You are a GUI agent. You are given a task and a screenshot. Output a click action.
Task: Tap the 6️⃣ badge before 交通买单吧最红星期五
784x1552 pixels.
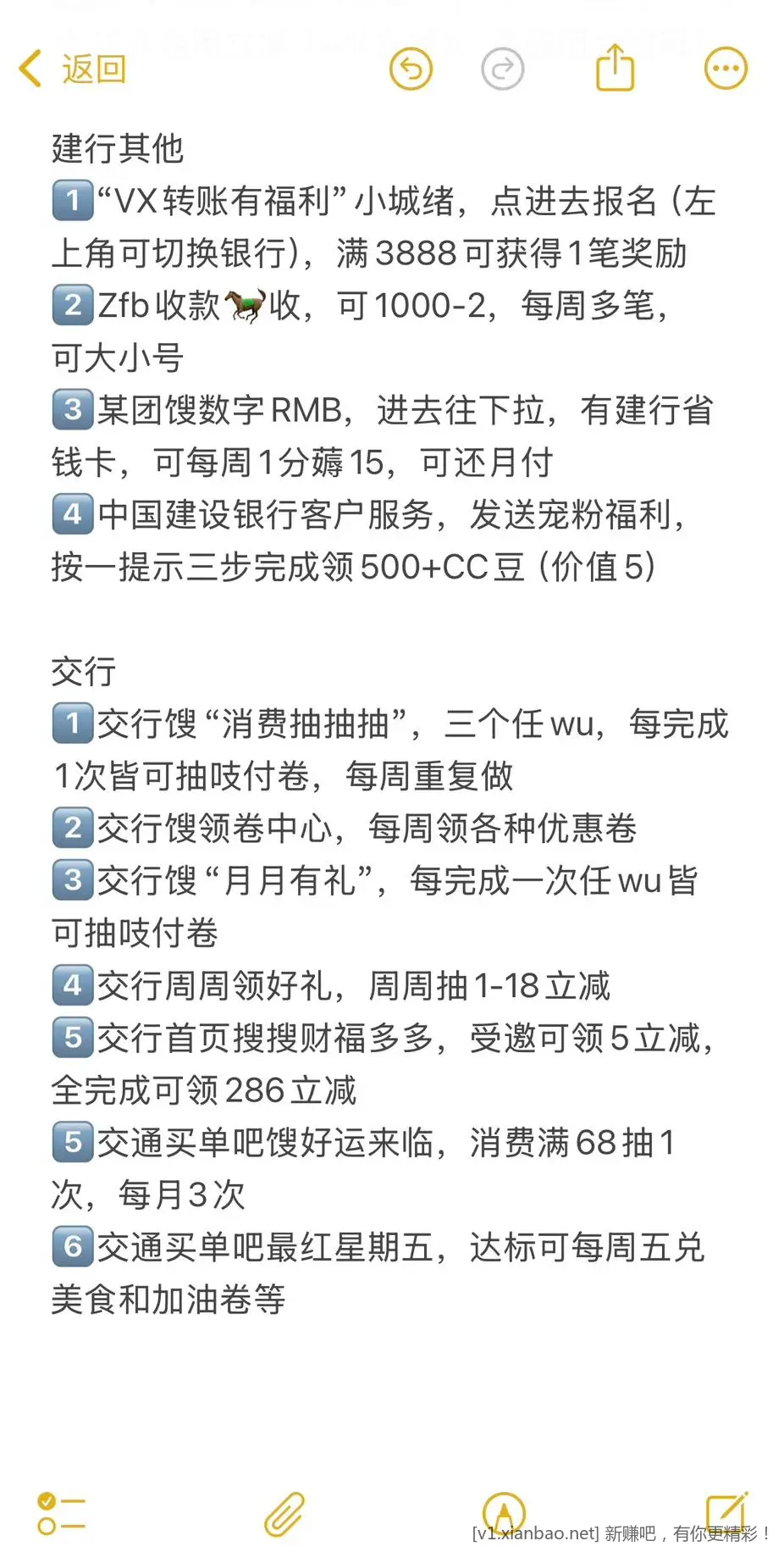click(x=72, y=1246)
